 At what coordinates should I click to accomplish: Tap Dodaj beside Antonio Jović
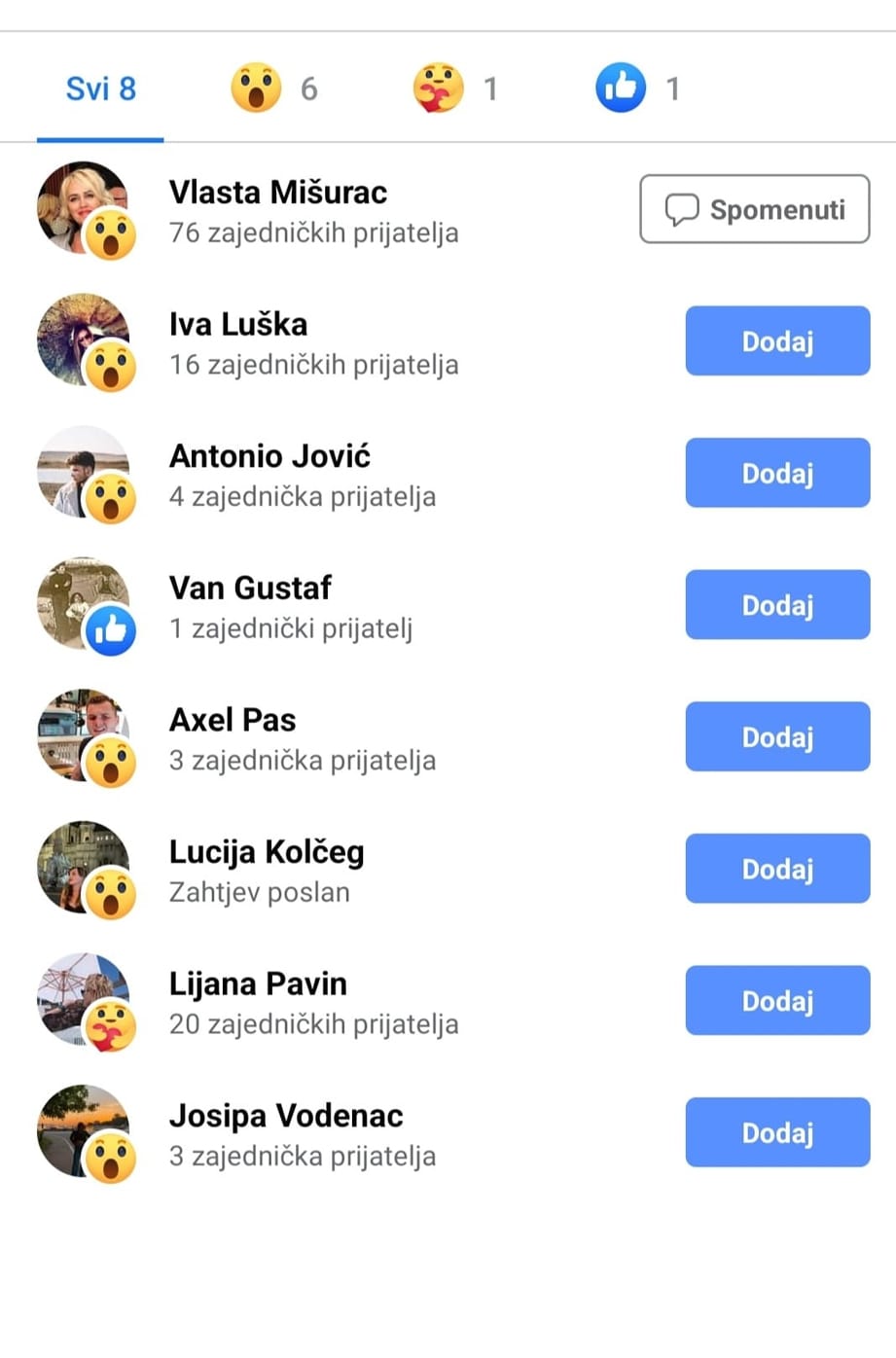[x=777, y=473]
